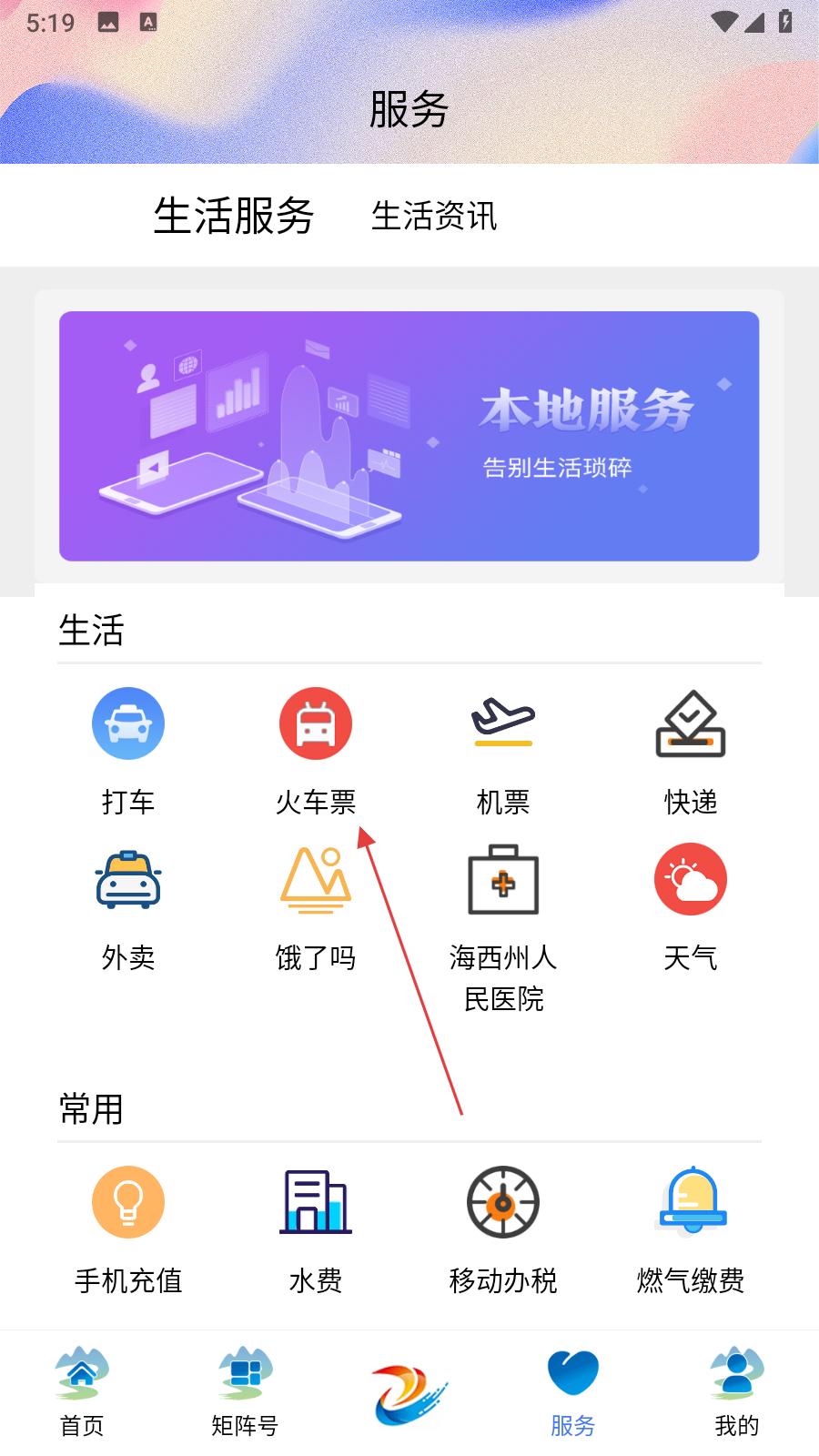Check the 天气 weather service
Image resolution: width=819 pixels, height=1456 pixels.
pos(691,905)
